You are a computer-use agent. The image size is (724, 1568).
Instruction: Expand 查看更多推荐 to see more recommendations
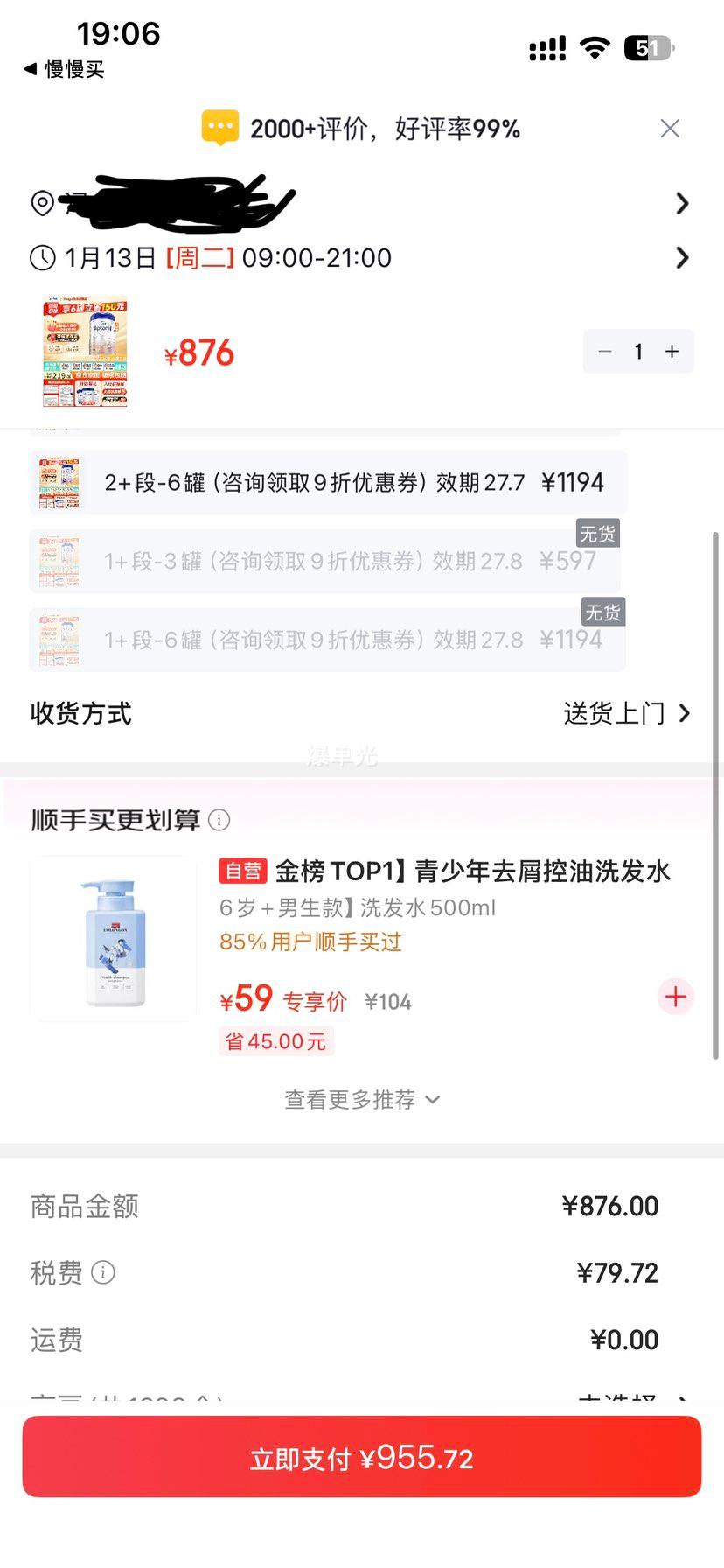click(x=362, y=1099)
